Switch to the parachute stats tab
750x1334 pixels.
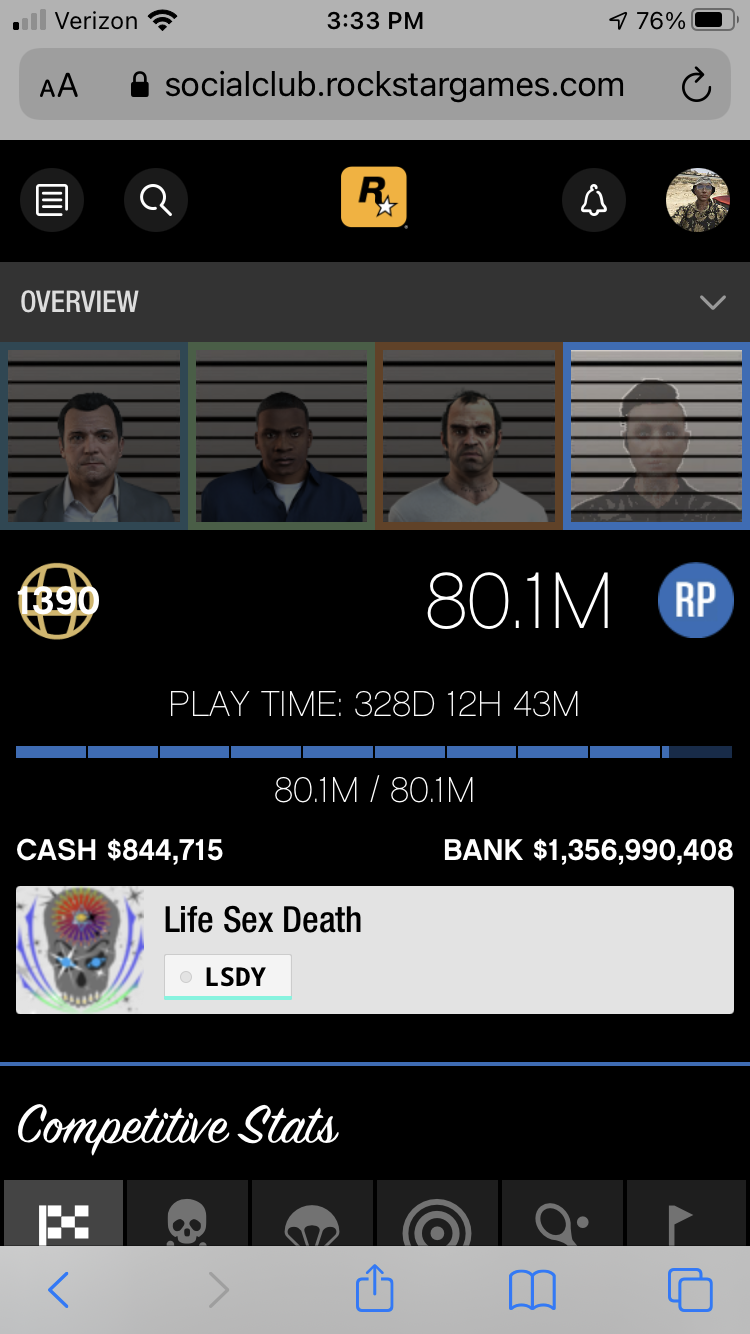point(312,1215)
